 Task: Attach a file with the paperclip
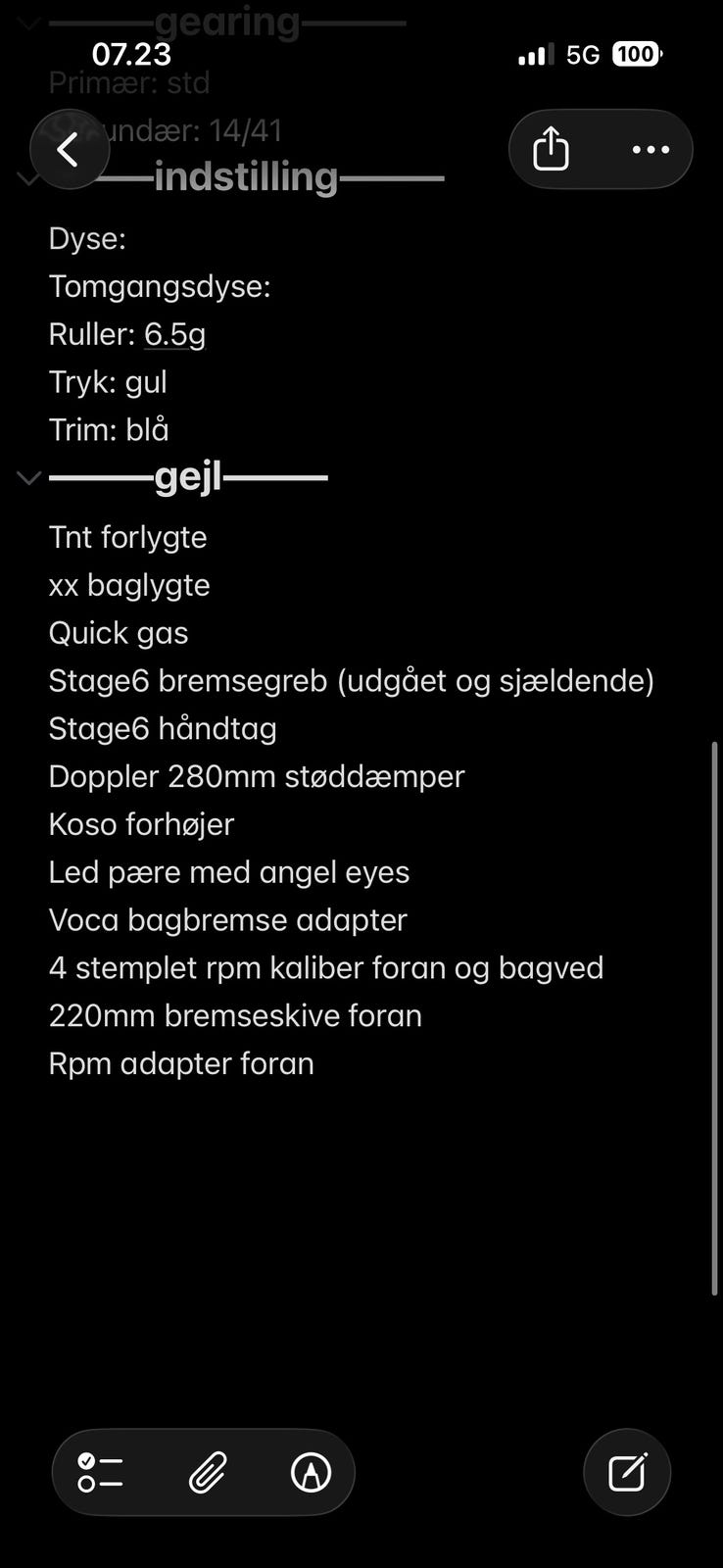click(x=208, y=1473)
